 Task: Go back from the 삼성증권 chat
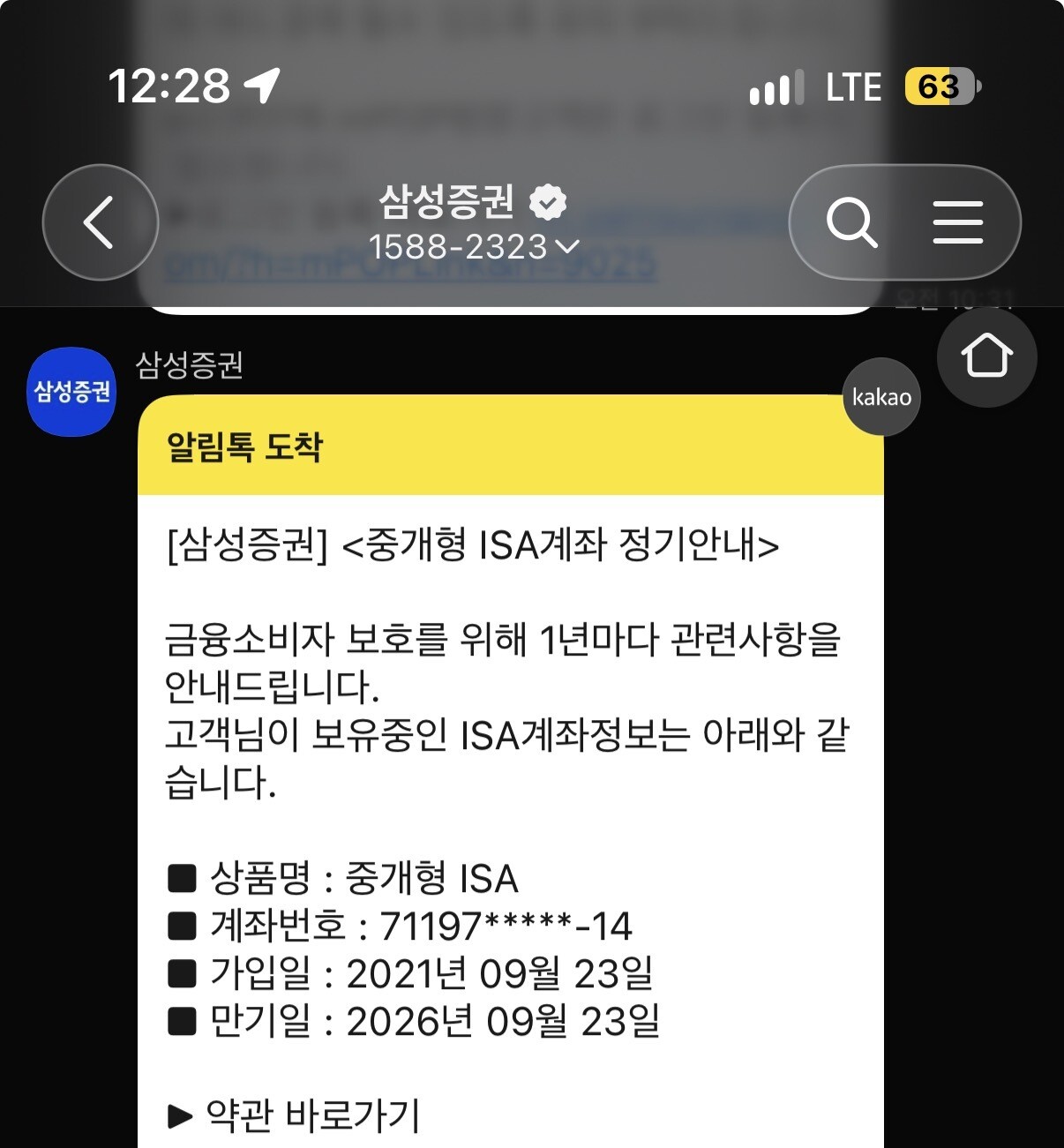click(100, 222)
